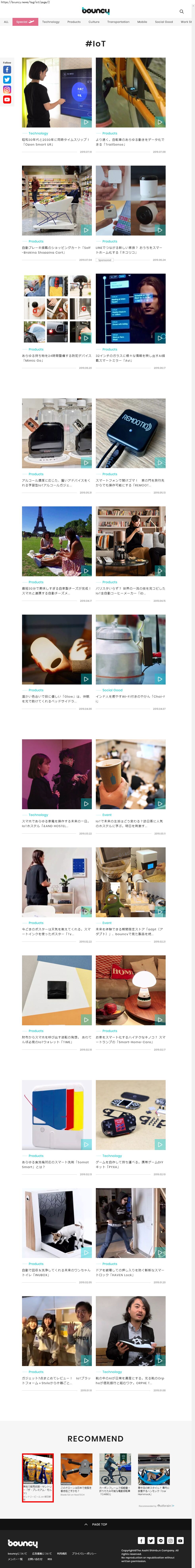Select the Special tab
Viewport: 195px width, 1568px height.
click(25, 22)
